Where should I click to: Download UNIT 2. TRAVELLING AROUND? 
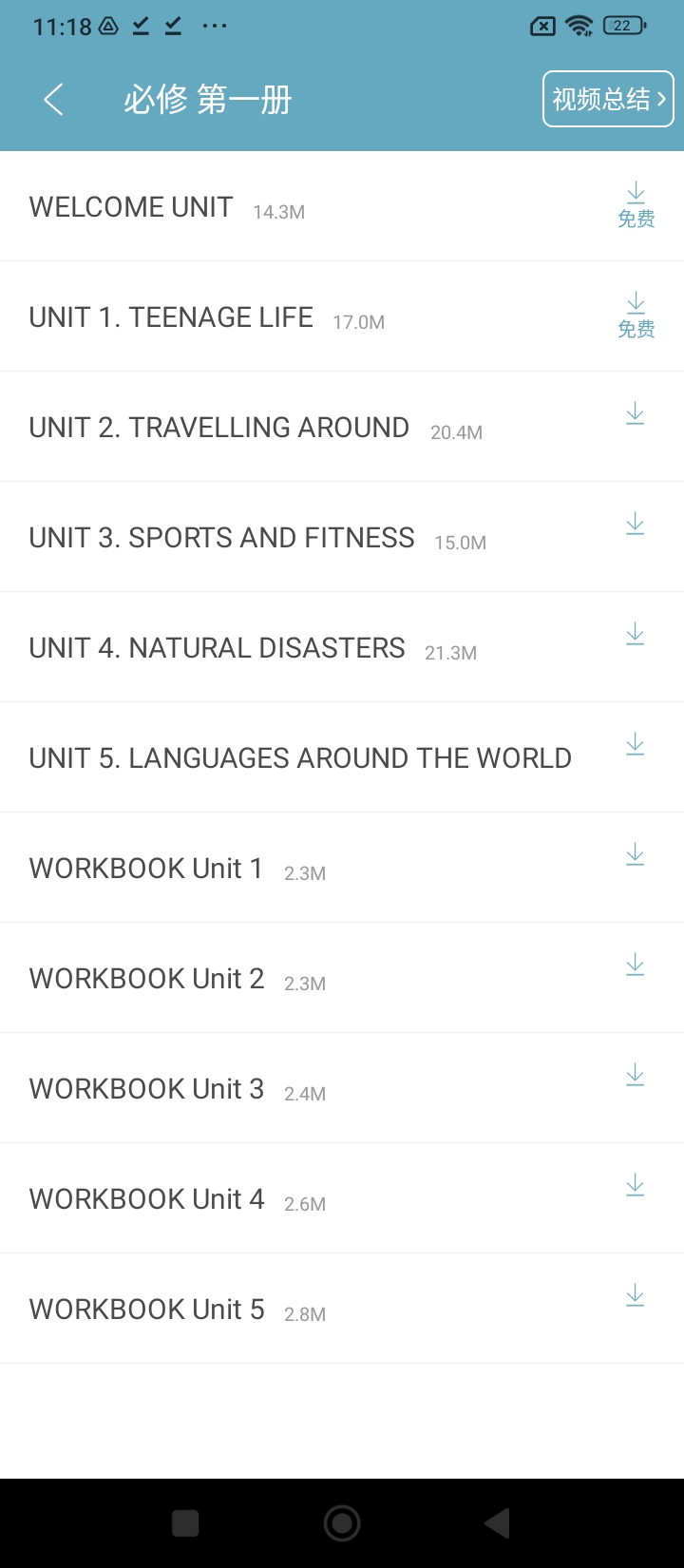pos(635,414)
